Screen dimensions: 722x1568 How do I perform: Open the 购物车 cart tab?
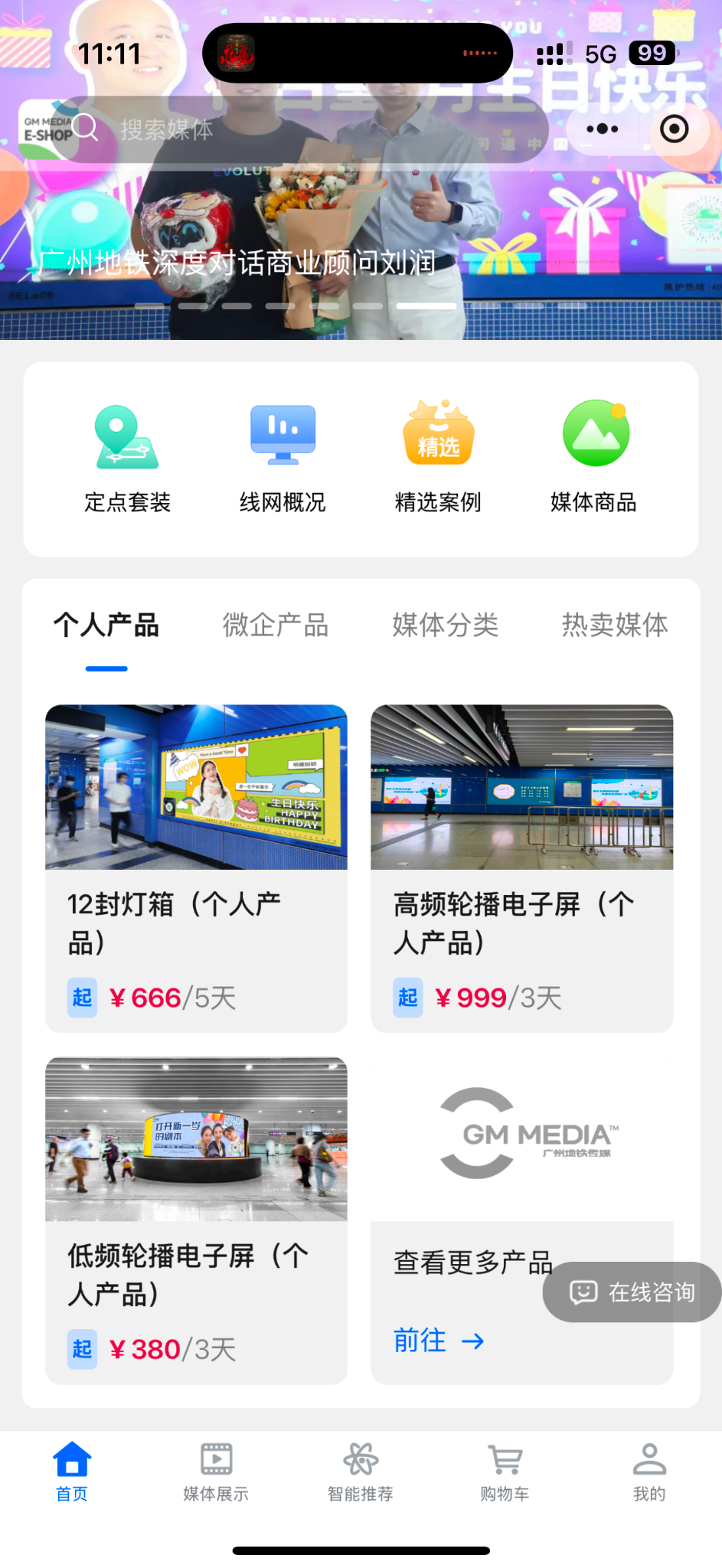pyautogui.click(x=505, y=1472)
